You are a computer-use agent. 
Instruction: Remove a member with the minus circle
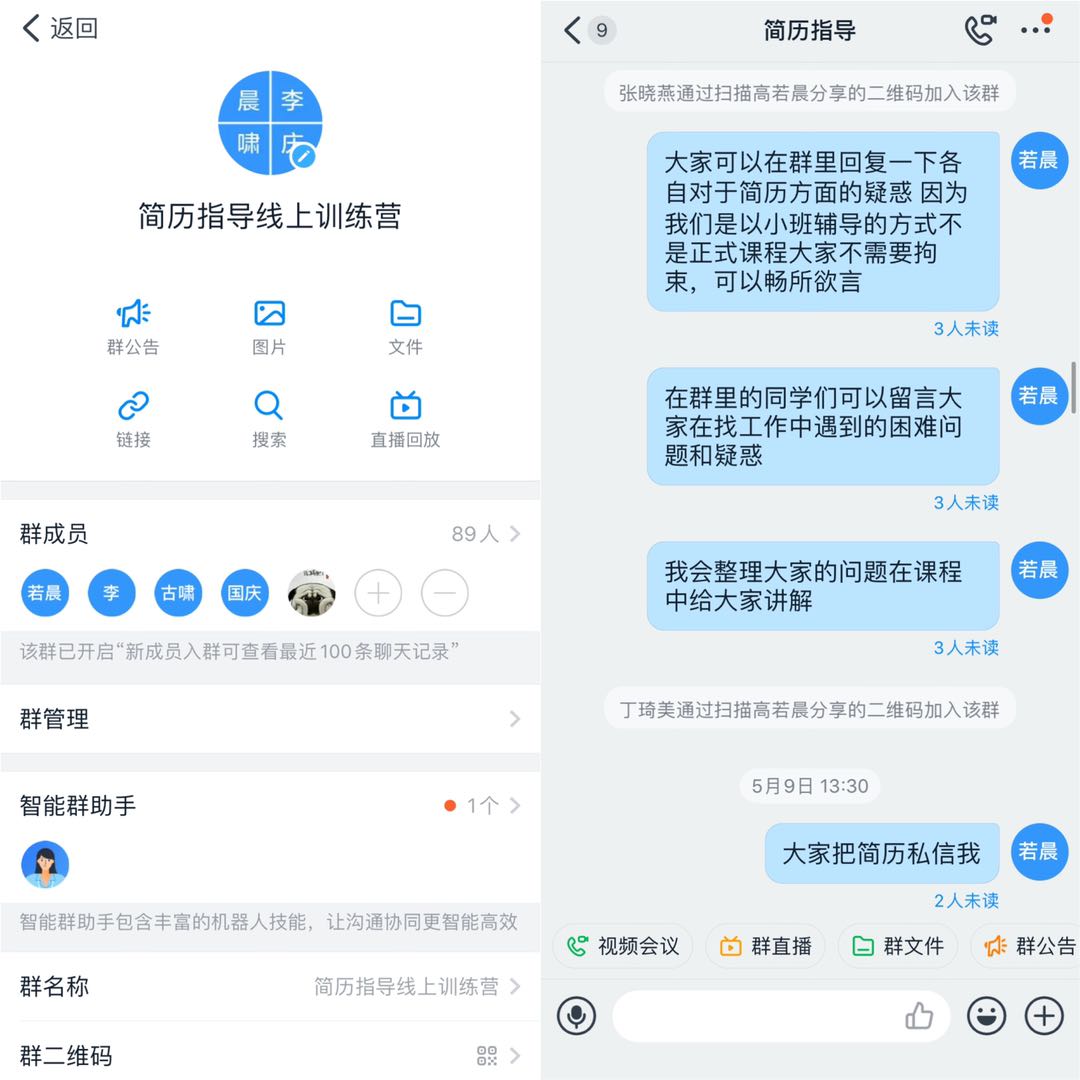point(444,594)
